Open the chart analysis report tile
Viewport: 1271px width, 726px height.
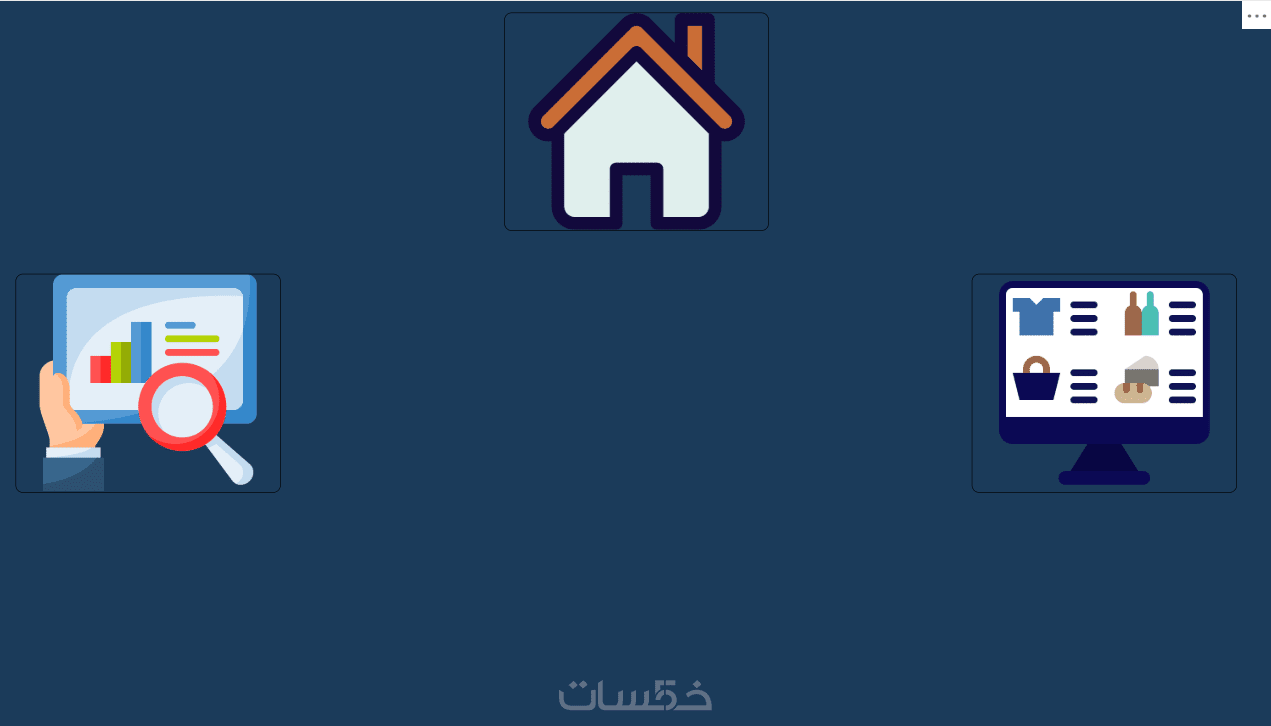[x=148, y=383]
